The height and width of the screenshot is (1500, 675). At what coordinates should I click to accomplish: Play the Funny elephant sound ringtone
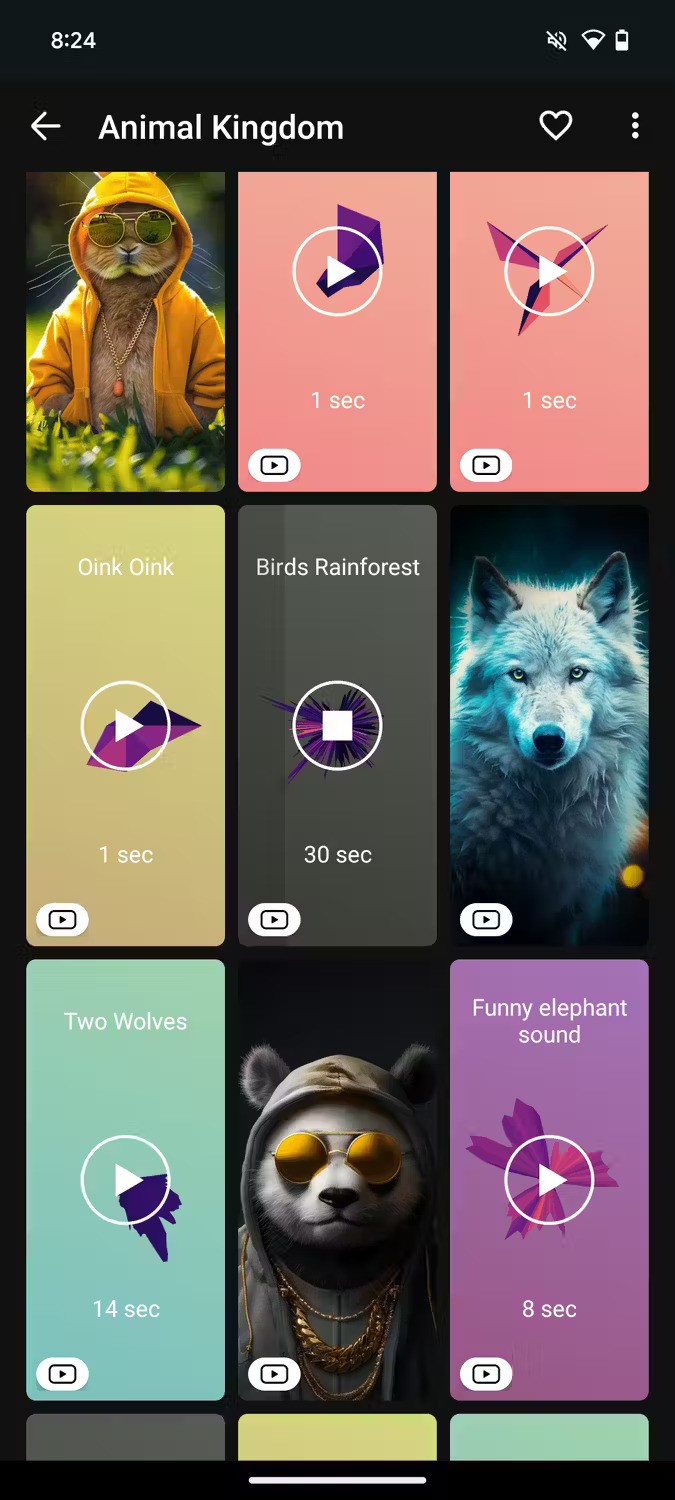549,1180
